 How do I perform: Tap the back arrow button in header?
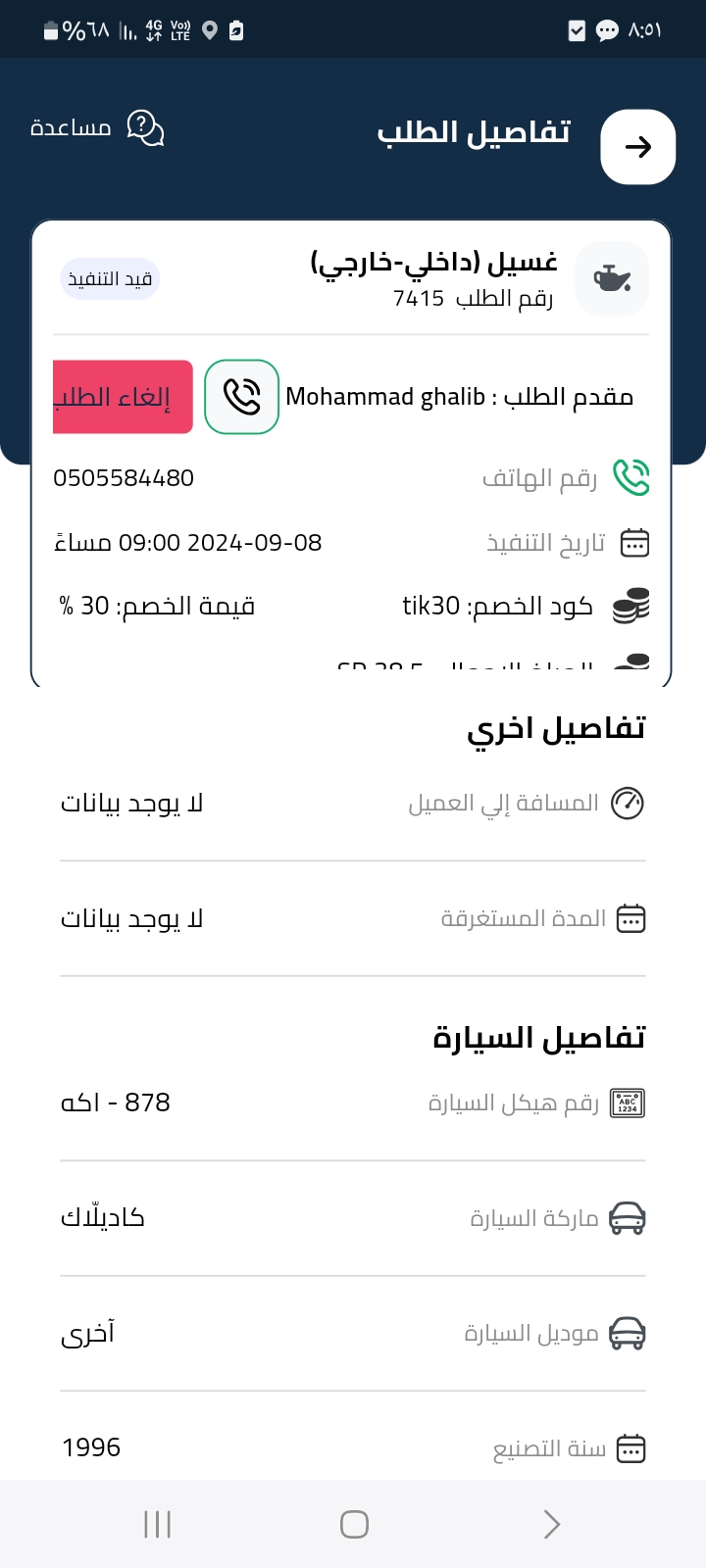[638, 147]
